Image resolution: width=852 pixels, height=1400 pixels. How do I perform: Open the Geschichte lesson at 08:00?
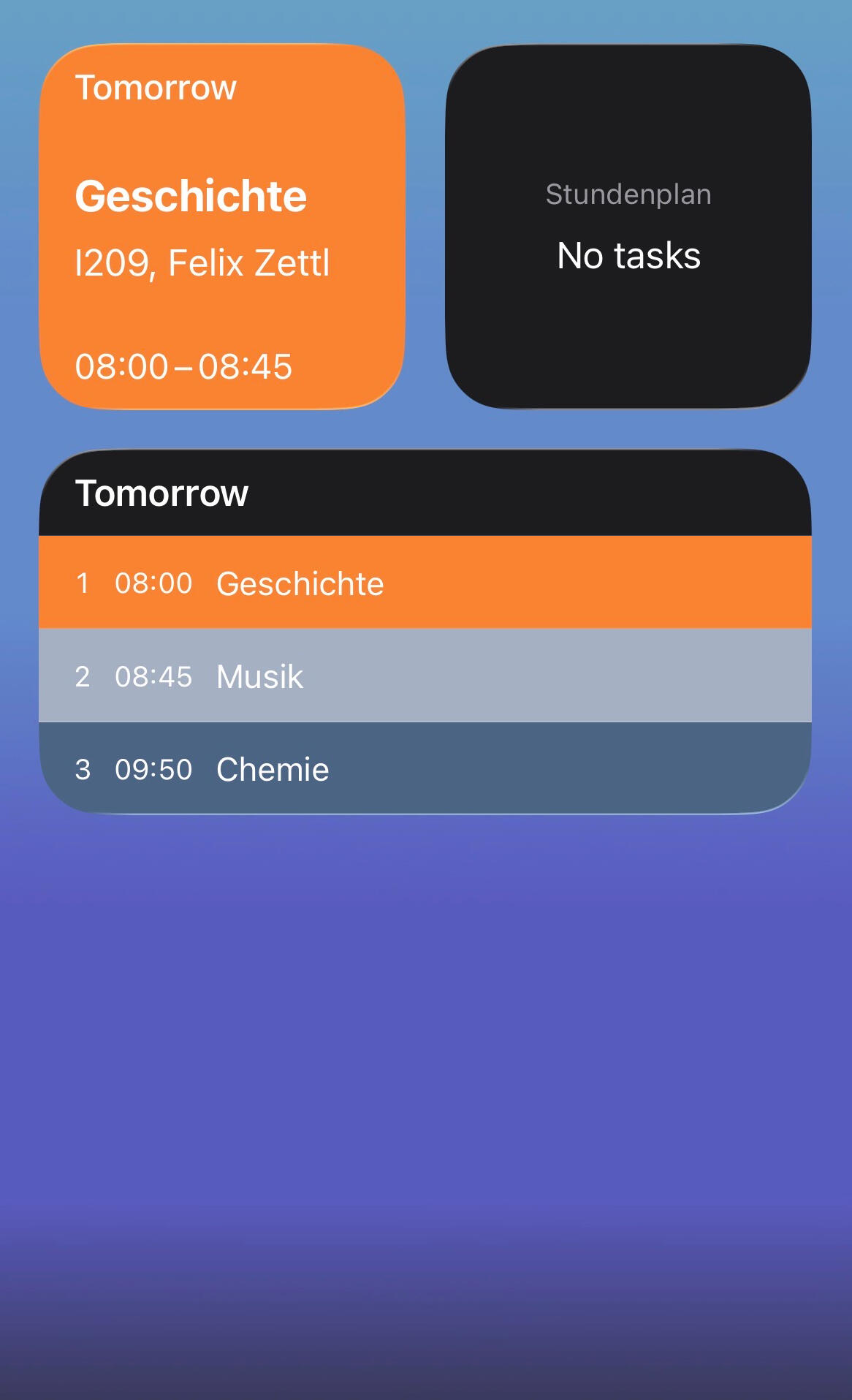(424, 583)
